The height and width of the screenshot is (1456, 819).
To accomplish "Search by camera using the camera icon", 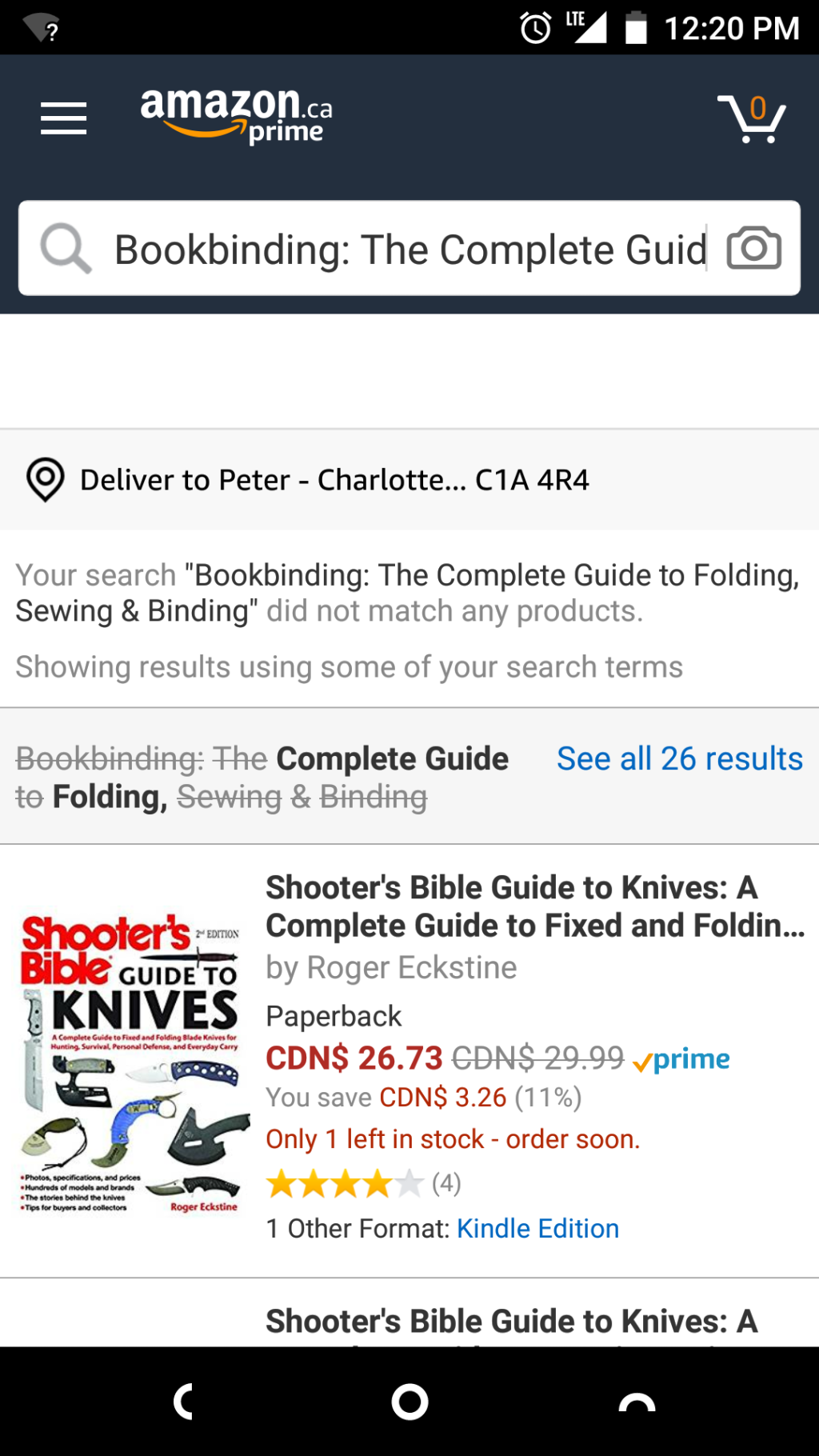I will 753,248.
